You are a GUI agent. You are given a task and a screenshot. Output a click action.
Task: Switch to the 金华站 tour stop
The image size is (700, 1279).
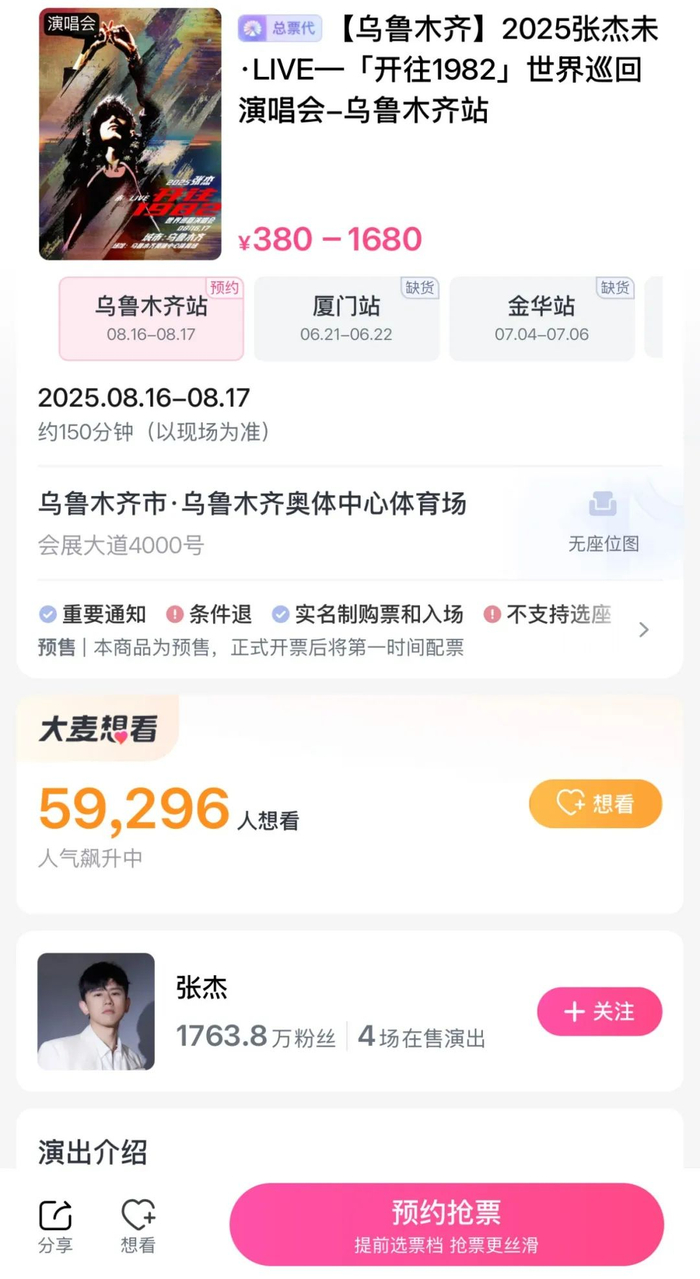[541, 318]
